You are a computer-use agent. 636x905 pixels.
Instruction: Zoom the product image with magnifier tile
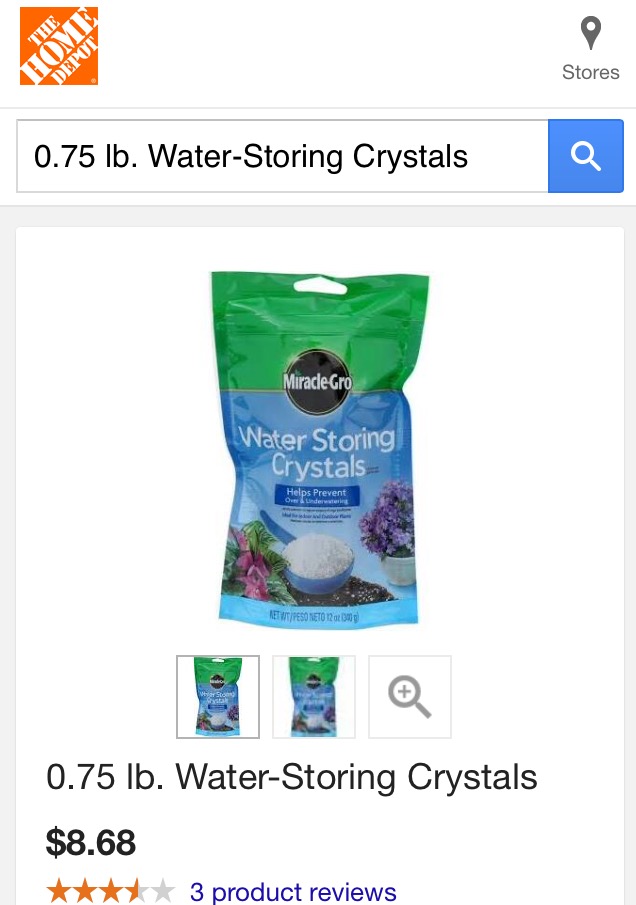point(410,697)
